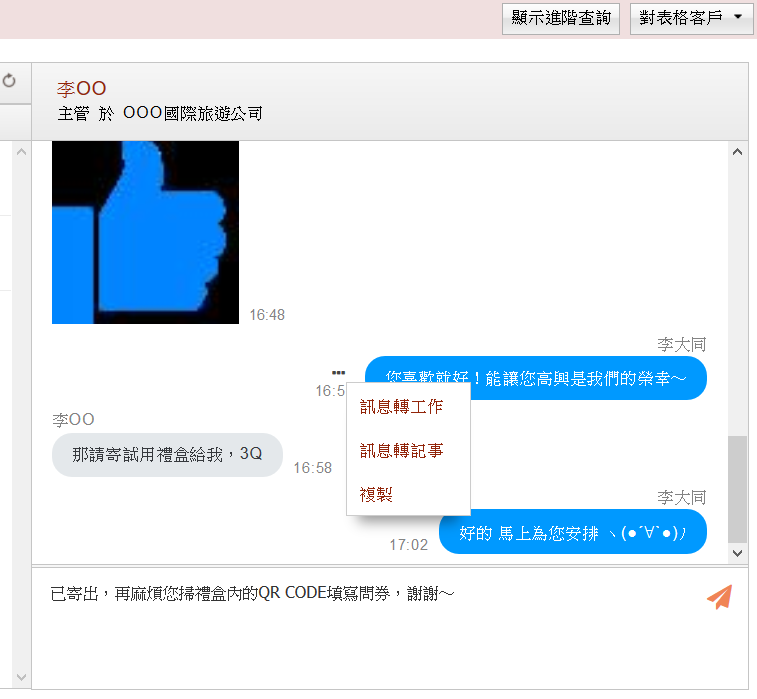Select 訊息轉工作 from the popup menu
757x699 pixels.
pos(401,406)
